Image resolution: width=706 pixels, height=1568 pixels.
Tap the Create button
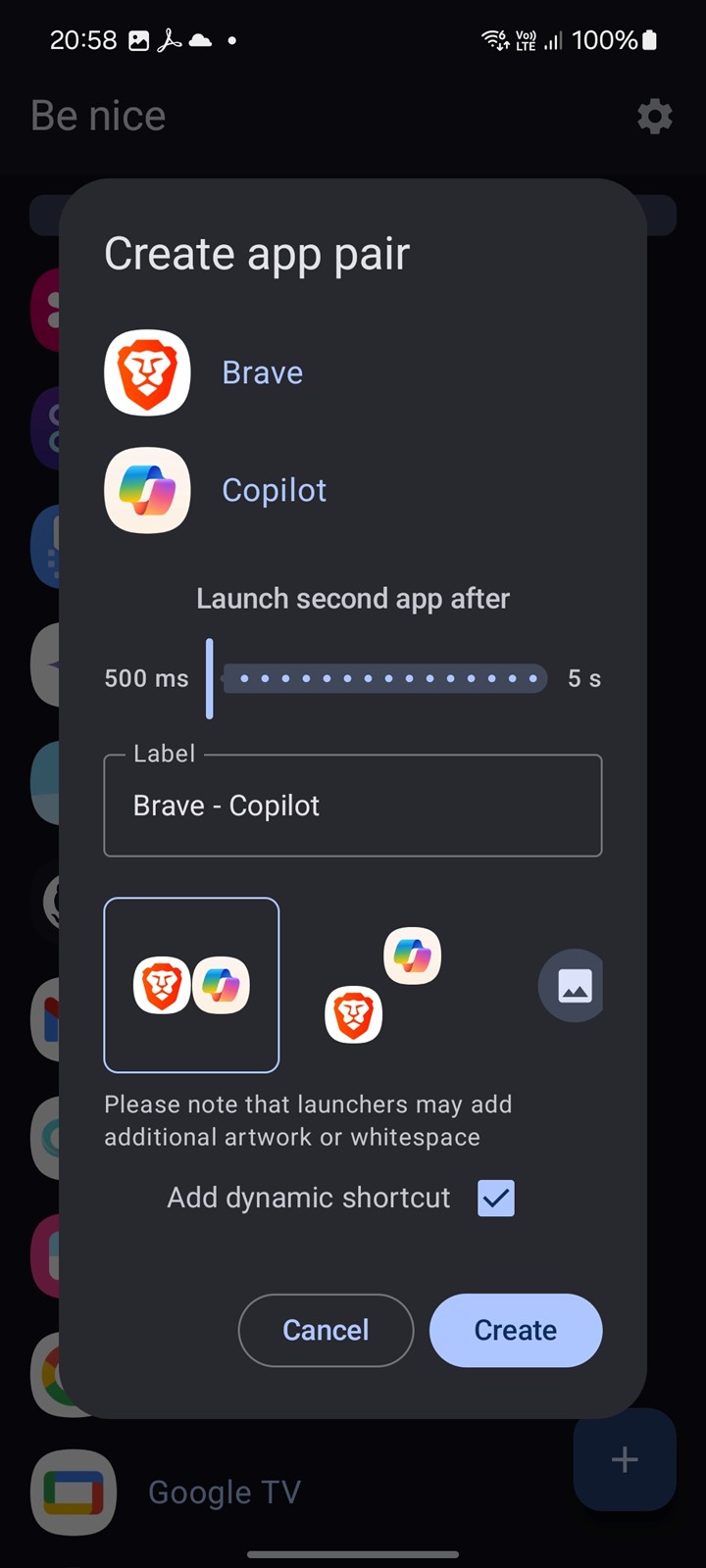pyautogui.click(x=516, y=1330)
